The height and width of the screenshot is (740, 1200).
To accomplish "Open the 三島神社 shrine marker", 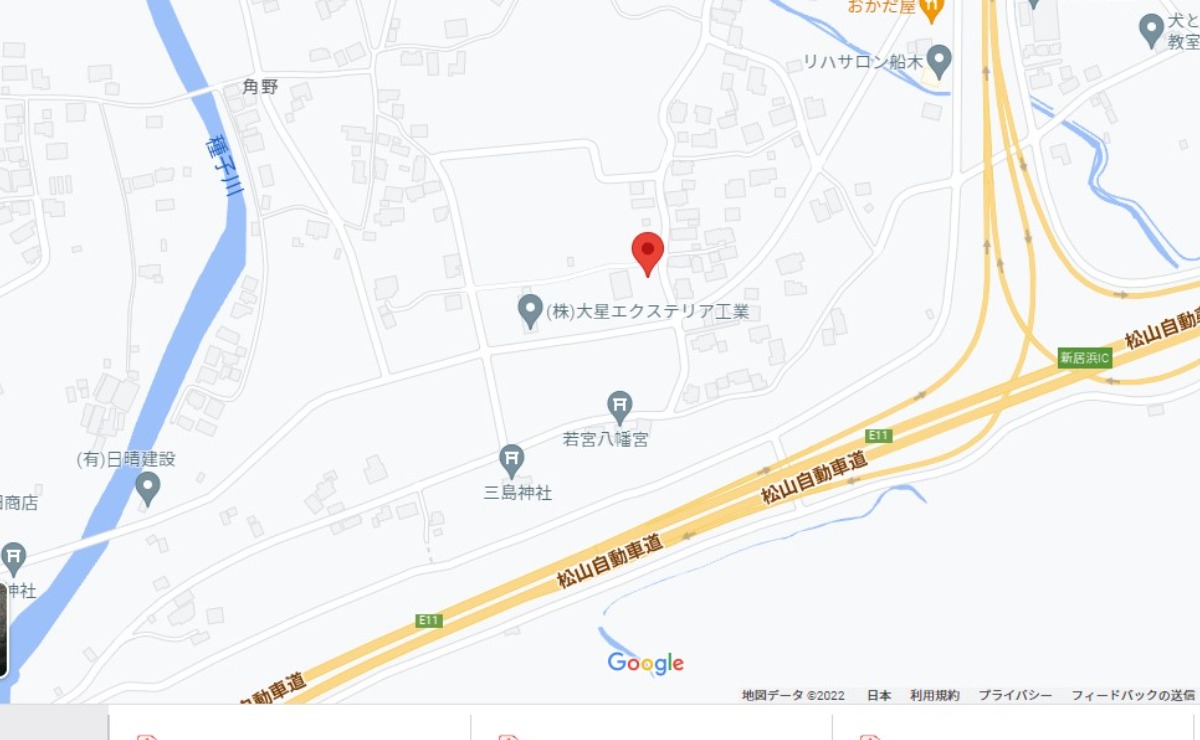I will click(x=512, y=460).
